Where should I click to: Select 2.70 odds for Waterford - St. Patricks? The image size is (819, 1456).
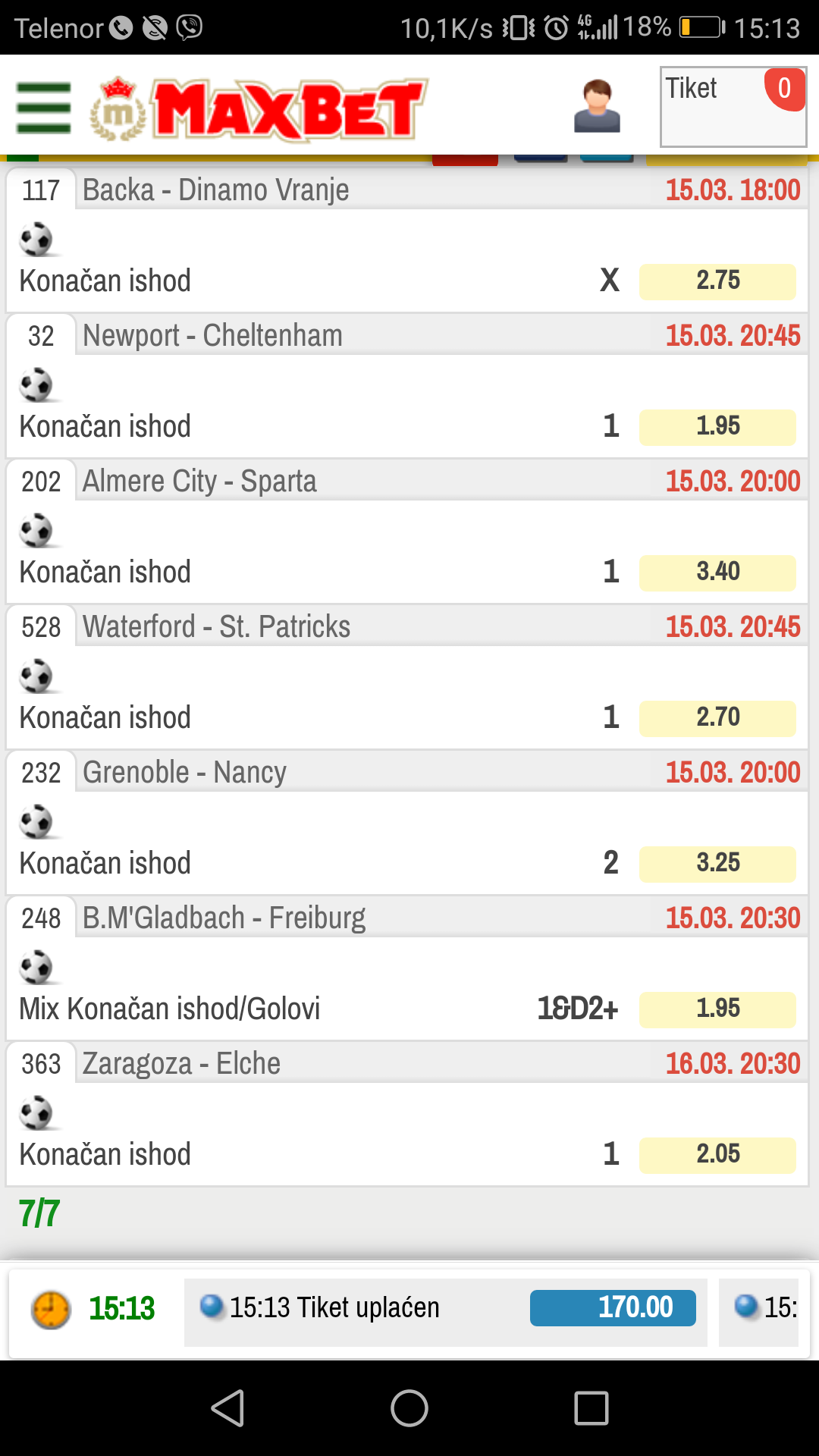click(717, 718)
